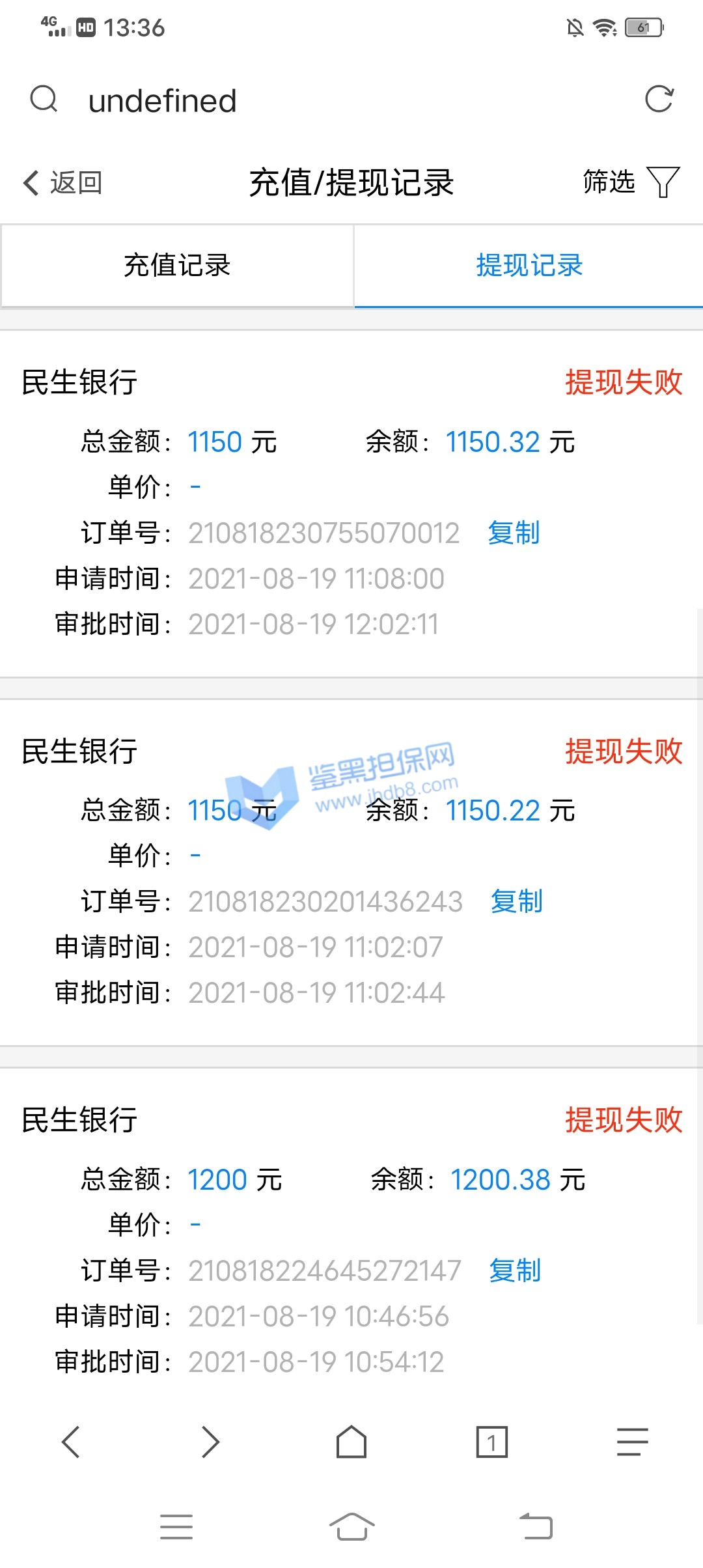Show open browser tabs
The image size is (703, 1568).
click(x=492, y=1442)
